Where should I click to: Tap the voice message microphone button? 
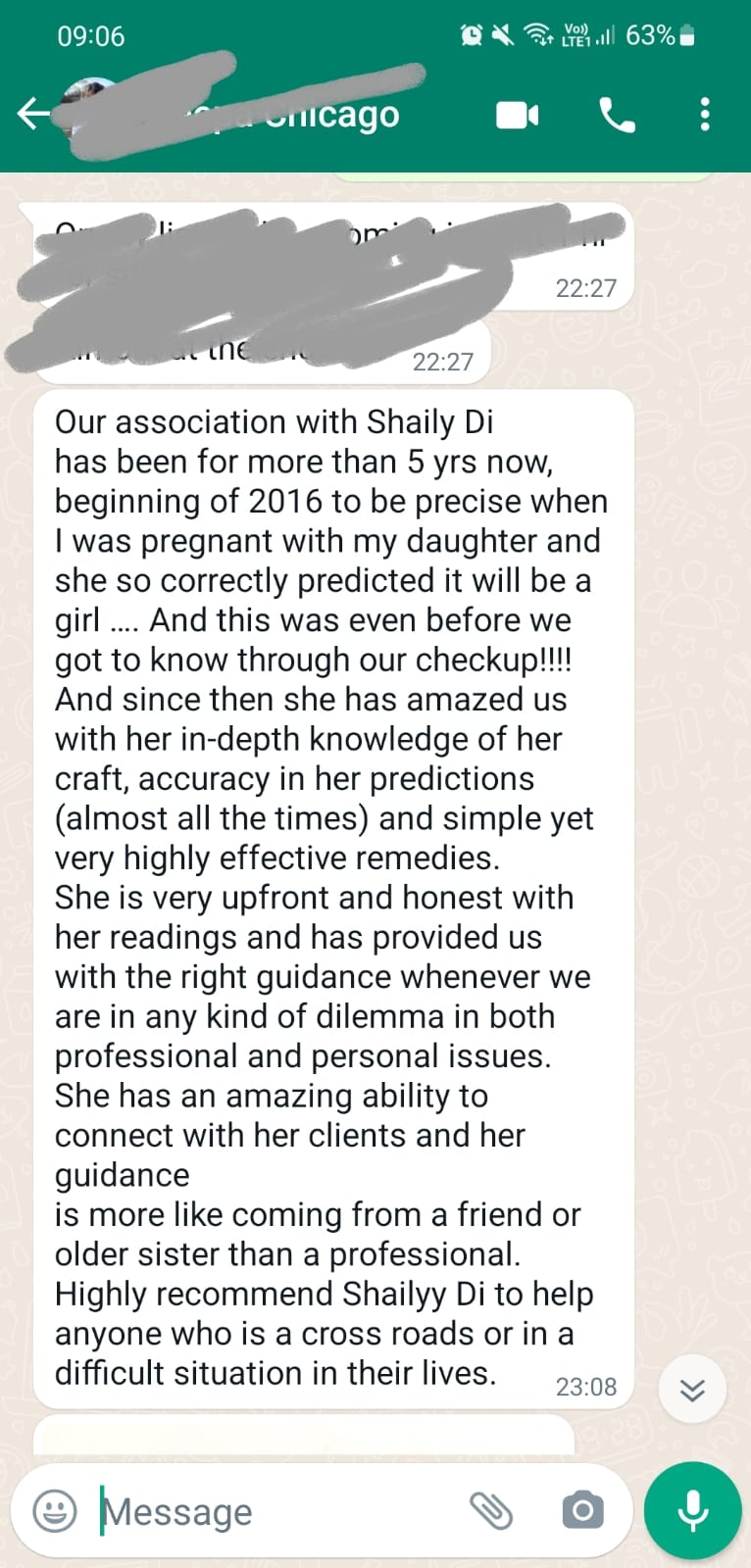[x=692, y=1510]
